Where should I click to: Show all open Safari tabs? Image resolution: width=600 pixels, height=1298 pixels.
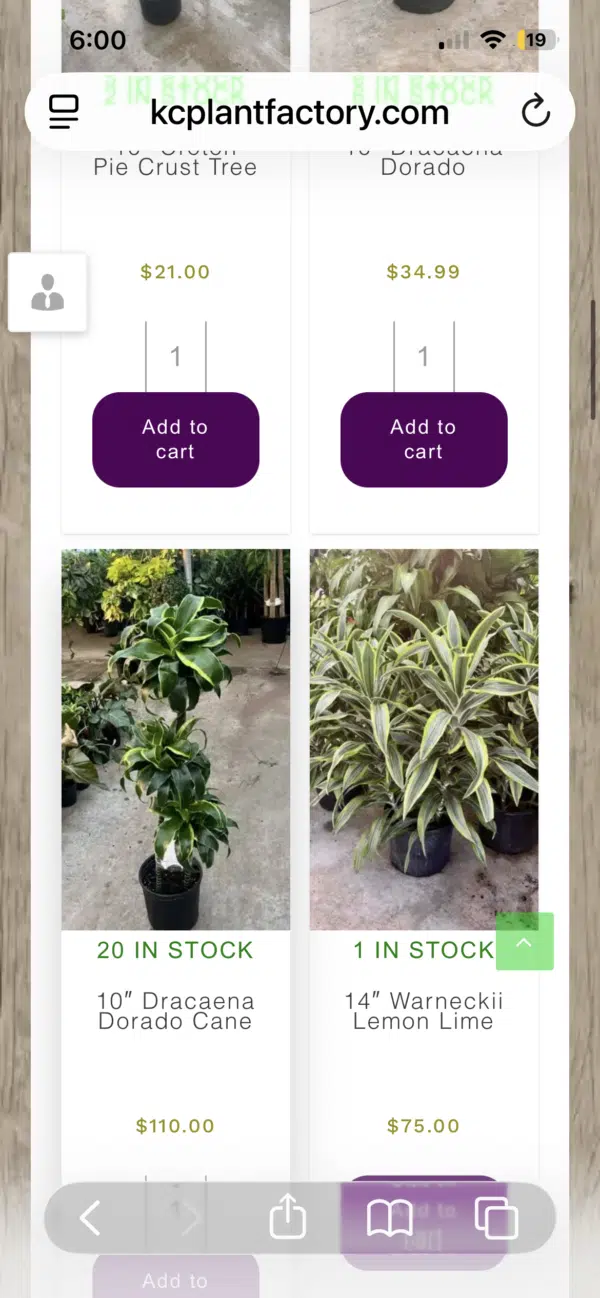(x=496, y=1218)
